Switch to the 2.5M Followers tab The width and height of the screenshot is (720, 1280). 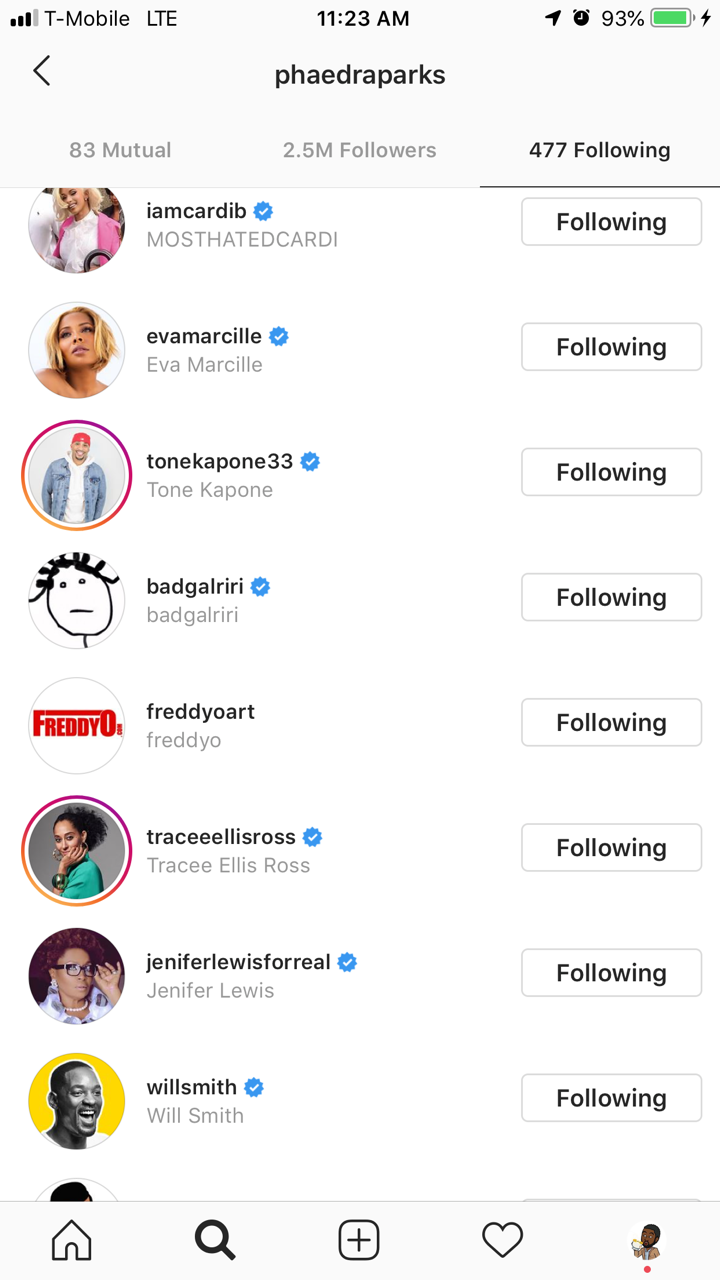(359, 150)
